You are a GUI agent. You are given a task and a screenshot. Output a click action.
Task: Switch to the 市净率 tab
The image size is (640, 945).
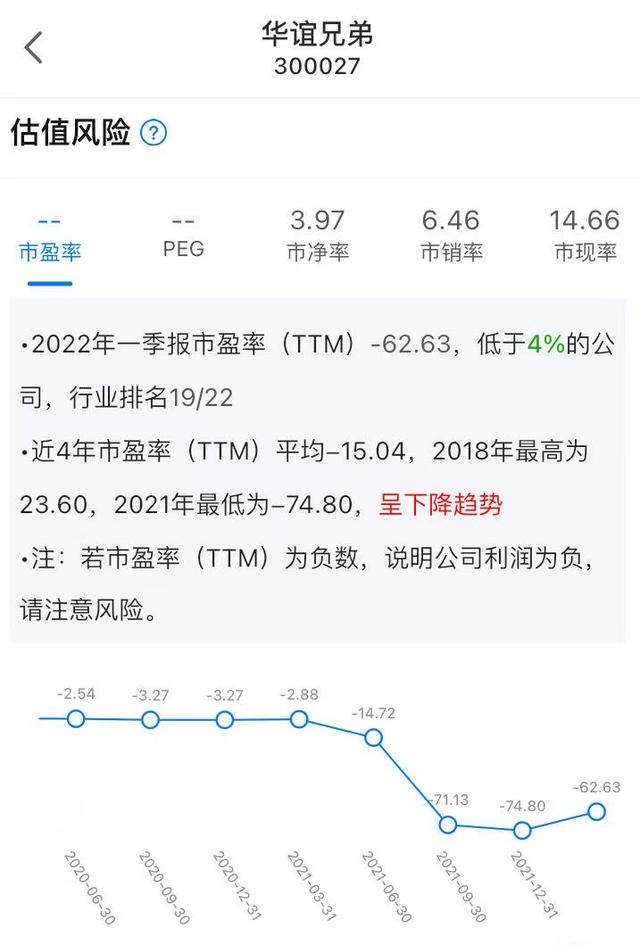317,237
